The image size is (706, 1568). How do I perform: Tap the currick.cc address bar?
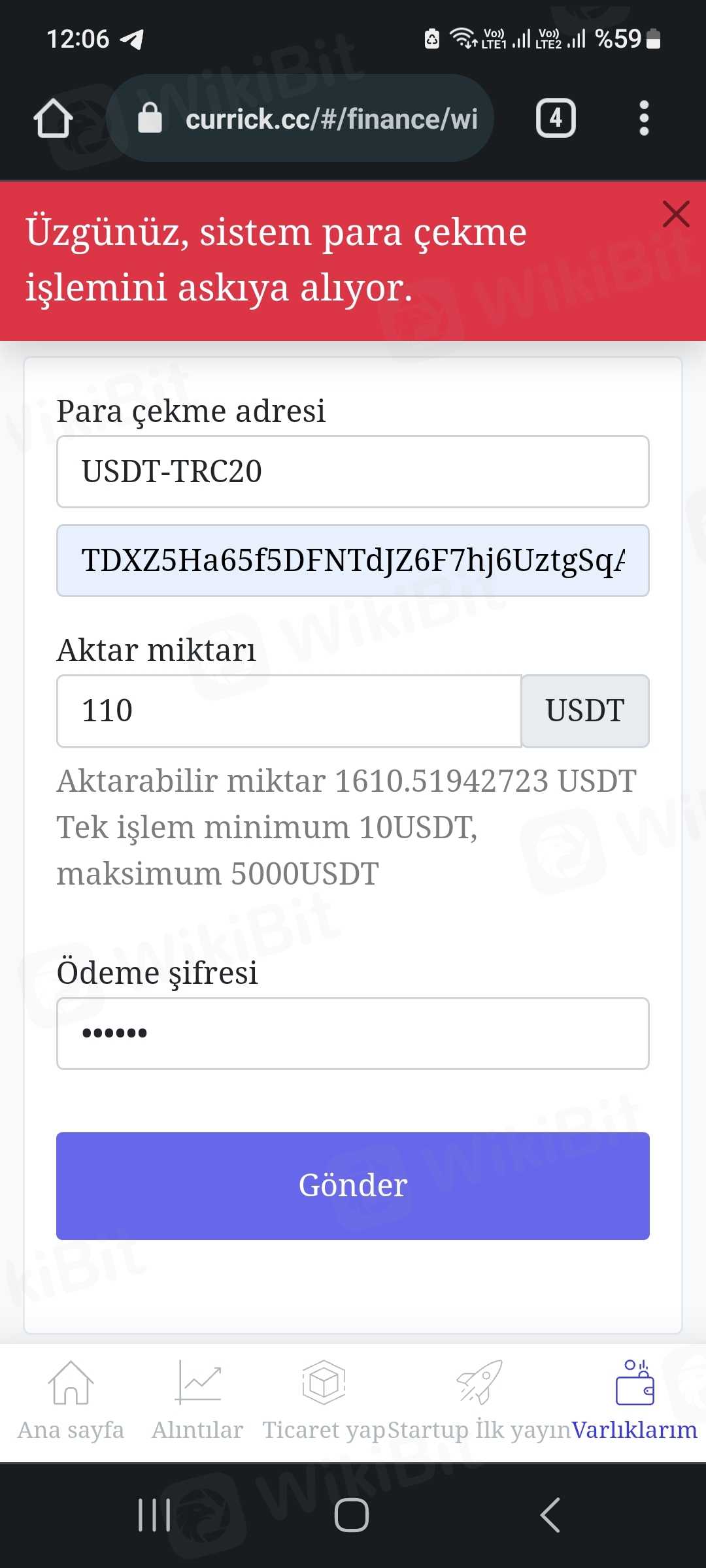[x=314, y=119]
